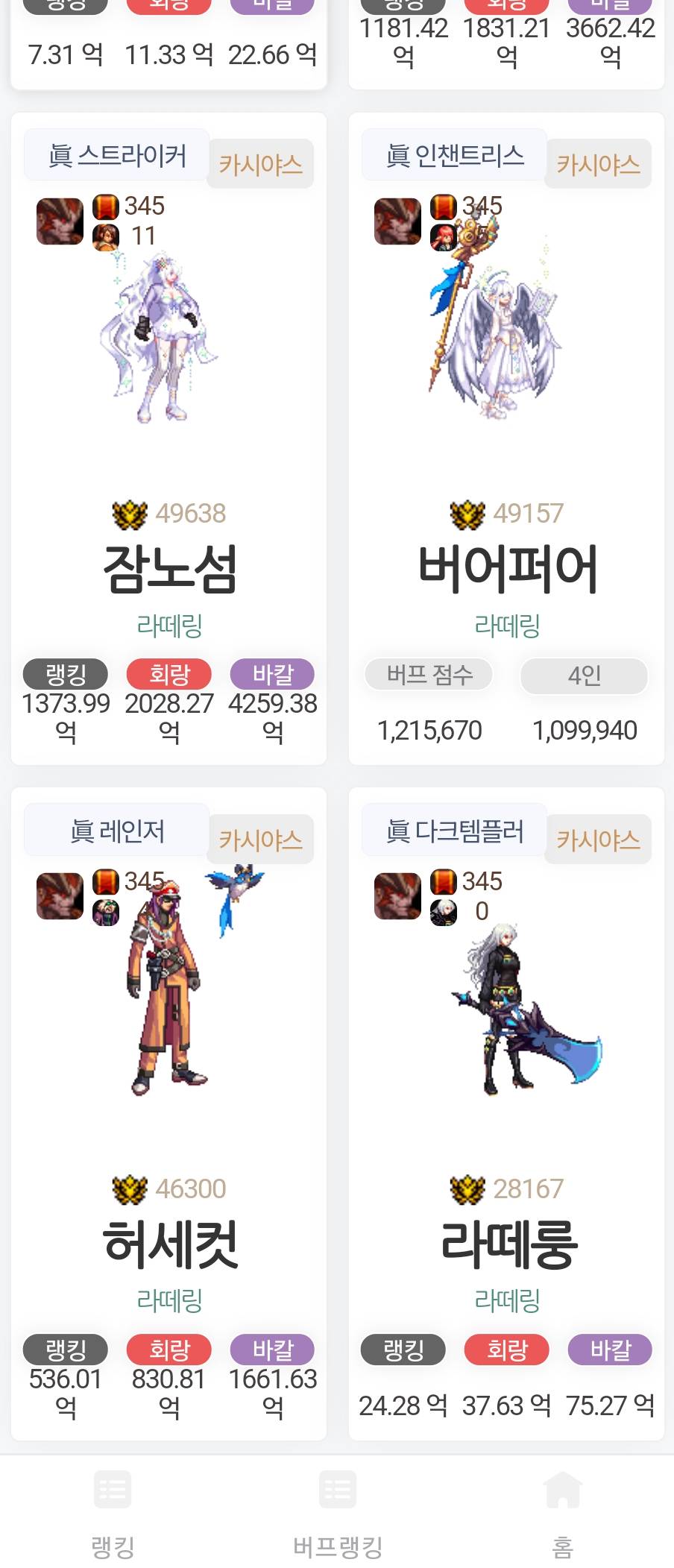Open the 라떼룽 character card
This screenshot has width=674, height=1568.
507,1244
